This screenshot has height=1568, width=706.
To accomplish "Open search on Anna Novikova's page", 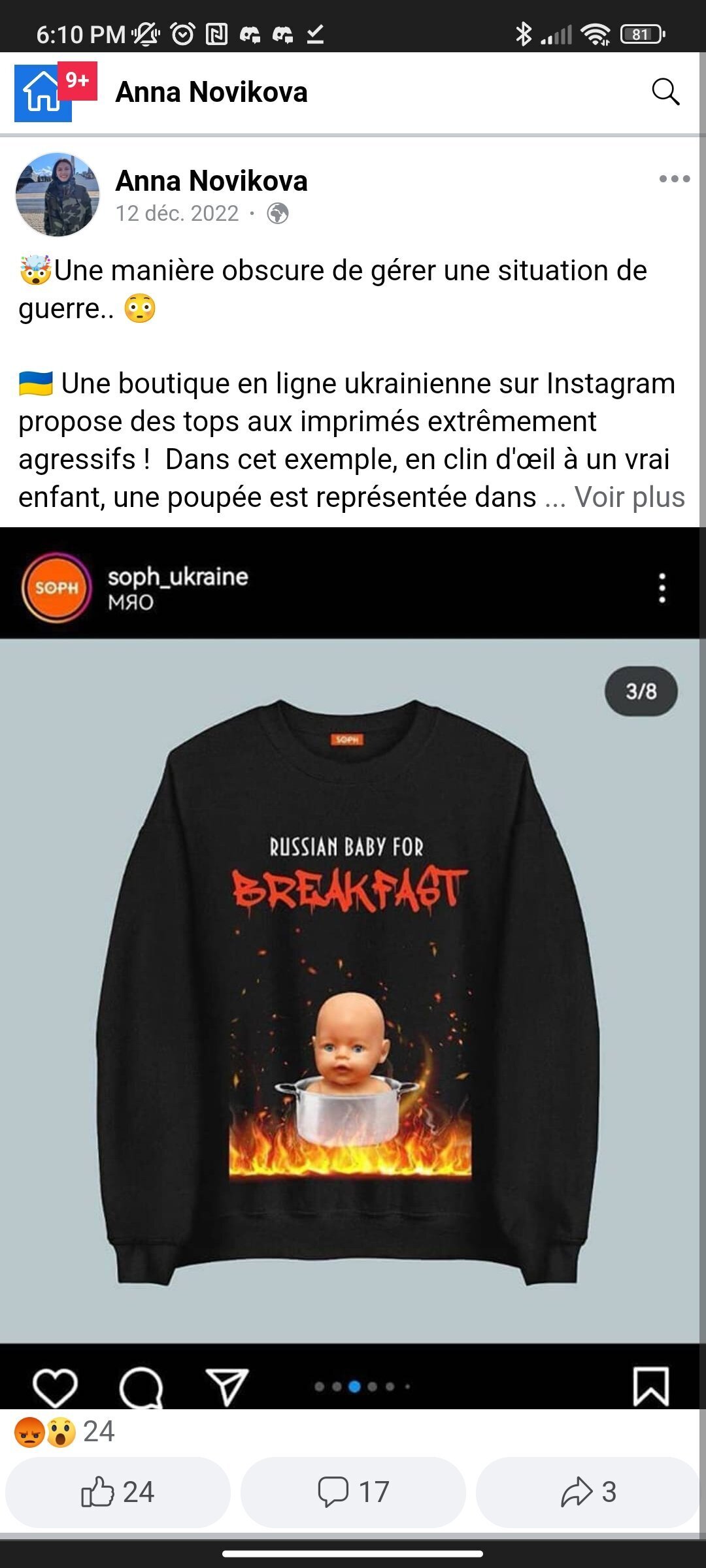I will coord(665,92).
